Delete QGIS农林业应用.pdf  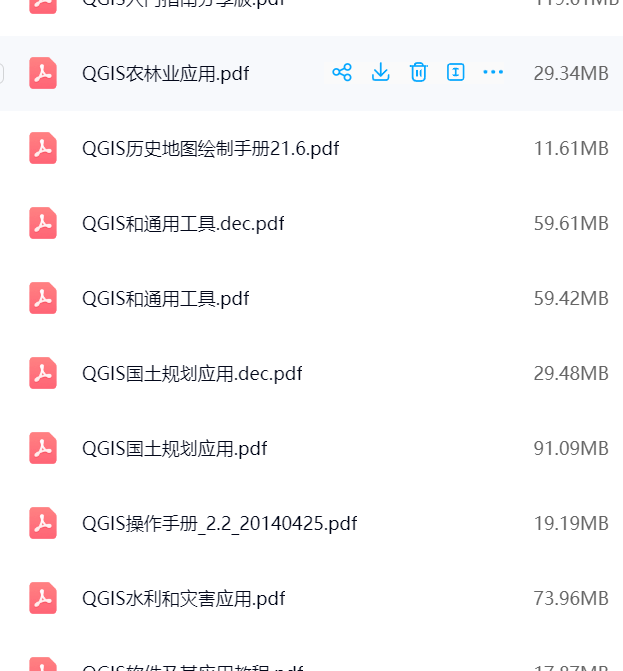[x=418, y=72]
